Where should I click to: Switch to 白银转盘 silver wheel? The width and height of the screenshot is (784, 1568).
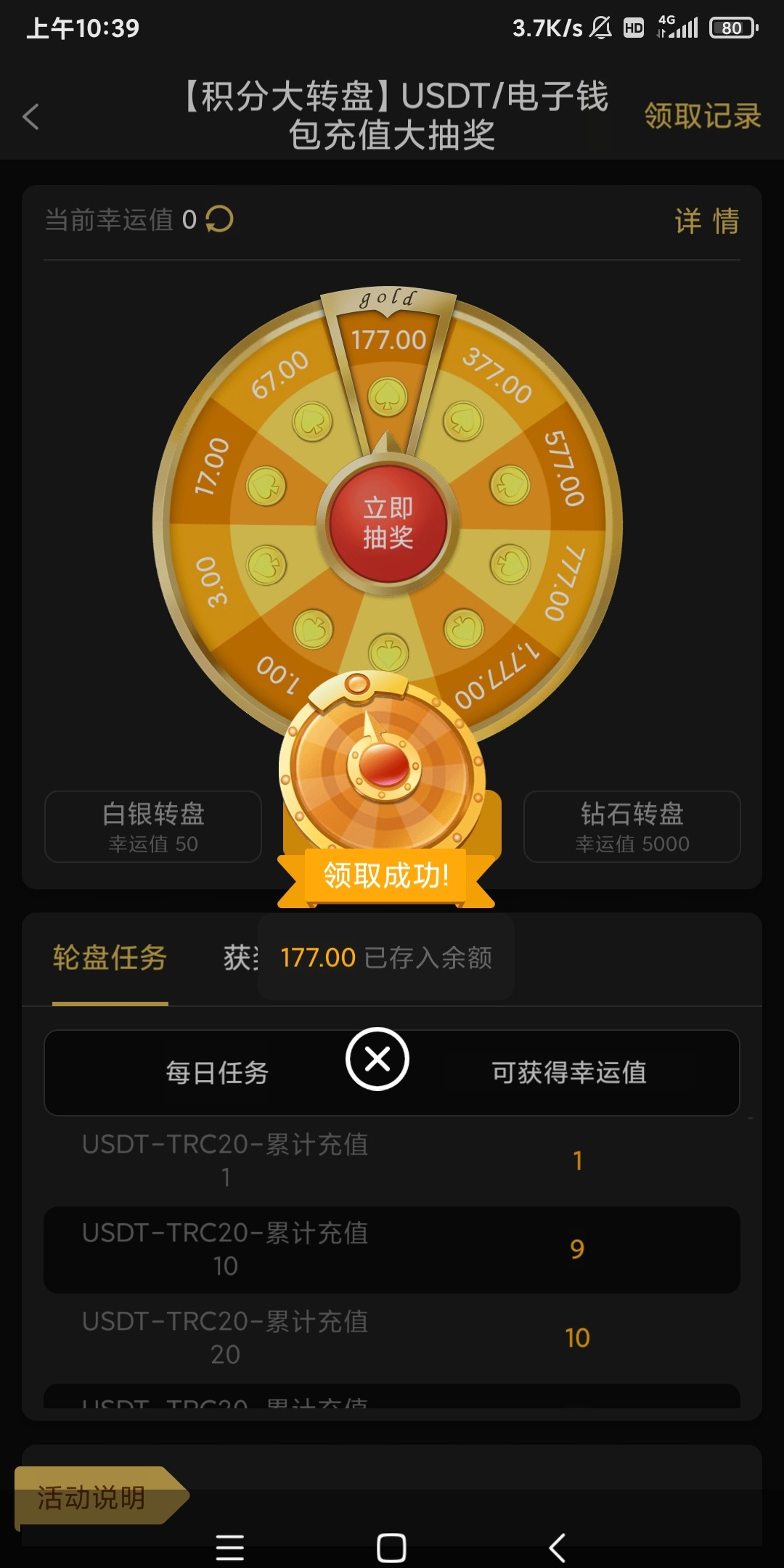153,826
